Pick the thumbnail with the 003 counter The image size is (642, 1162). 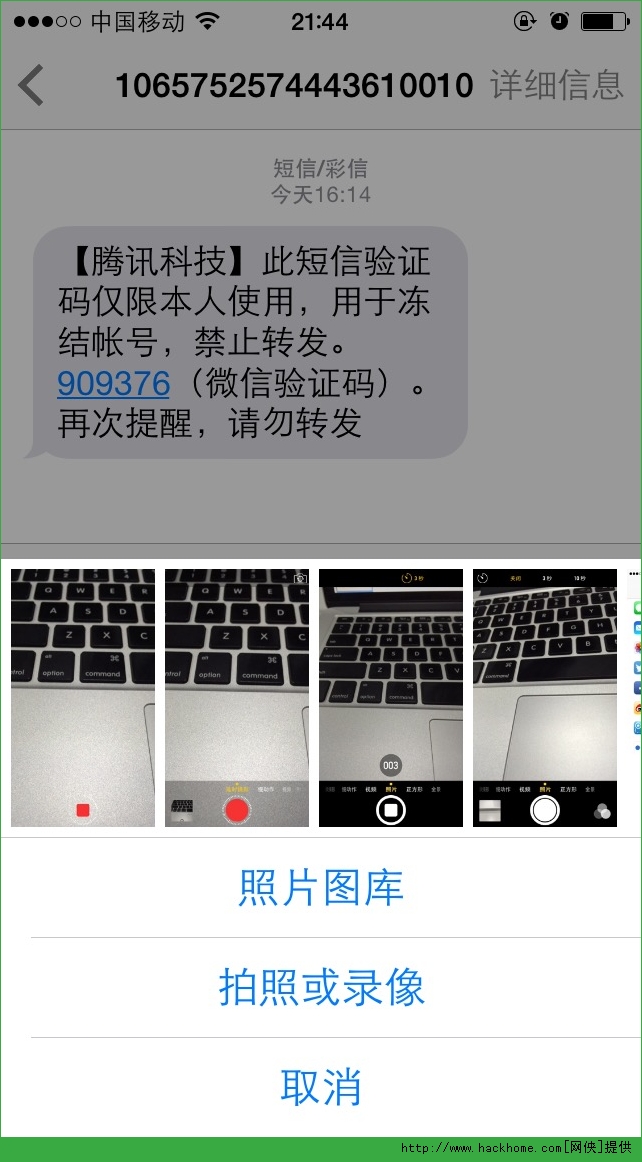coord(391,697)
